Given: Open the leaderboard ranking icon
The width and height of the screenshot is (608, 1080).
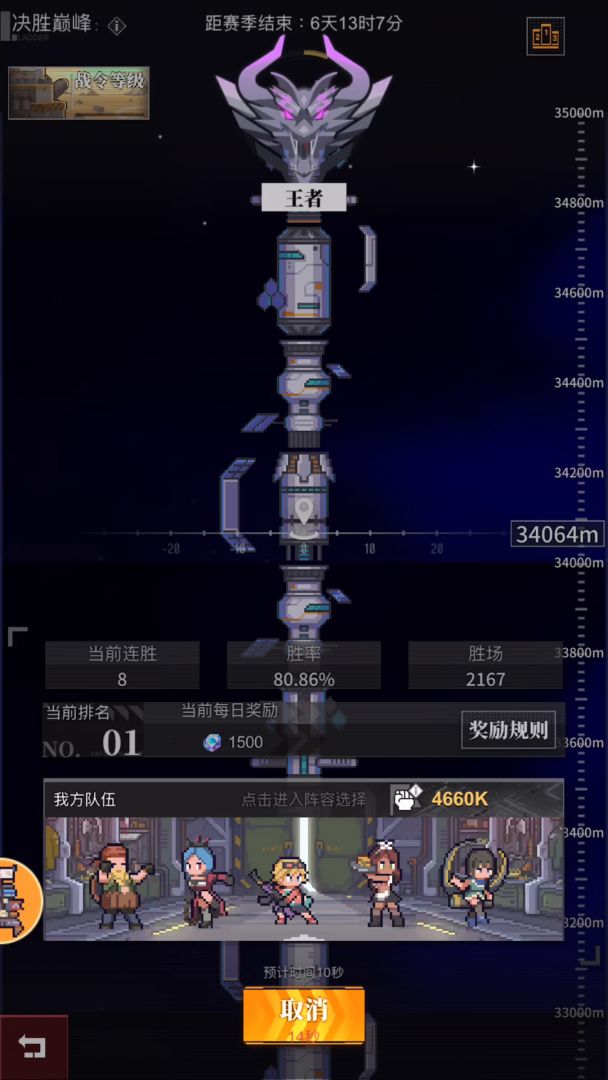Looking at the screenshot, I should coord(546,37).
